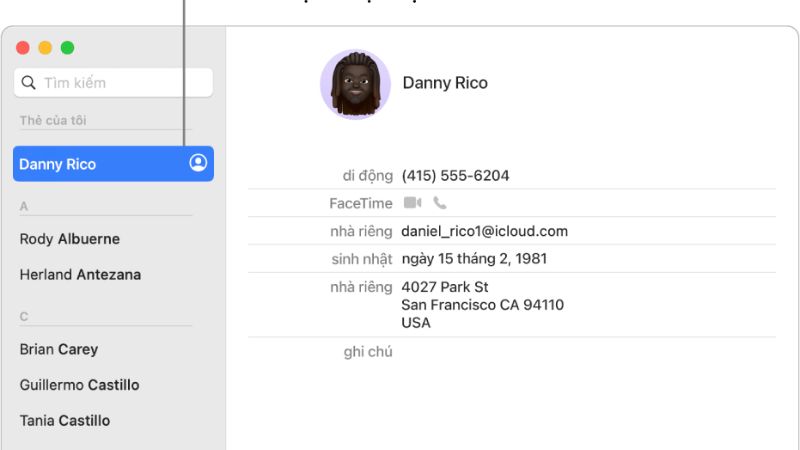Close the window with the red button
Viewport: 800px width, 450px height.
(x=23, y=47)
